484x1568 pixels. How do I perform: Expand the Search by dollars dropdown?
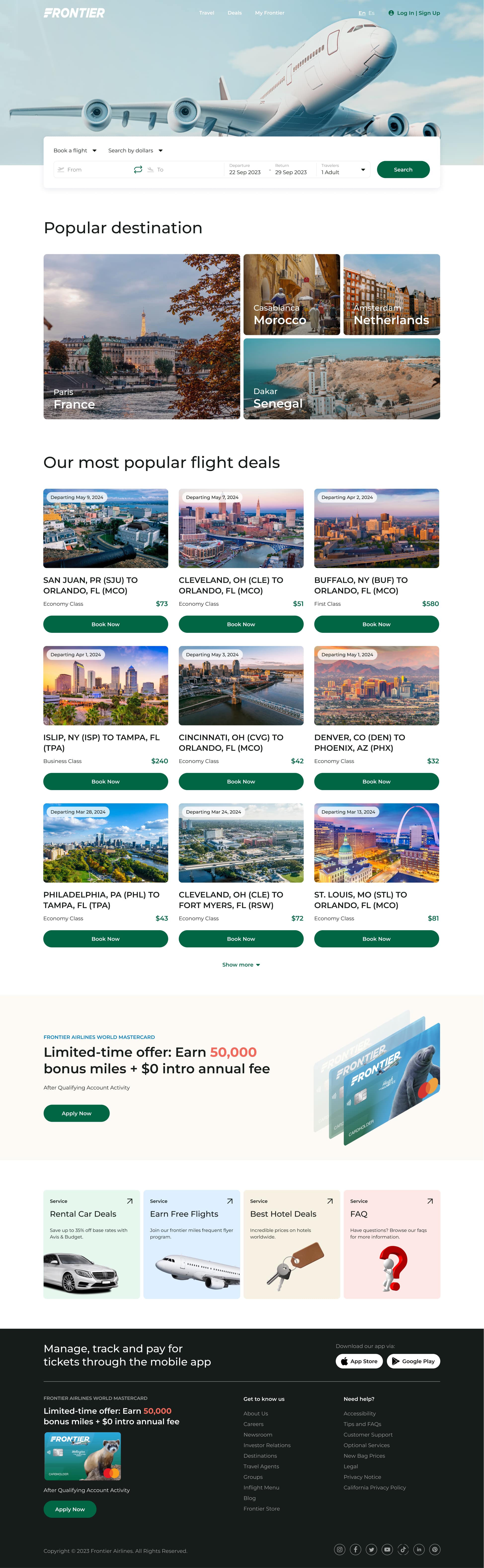tap(135, 150)
